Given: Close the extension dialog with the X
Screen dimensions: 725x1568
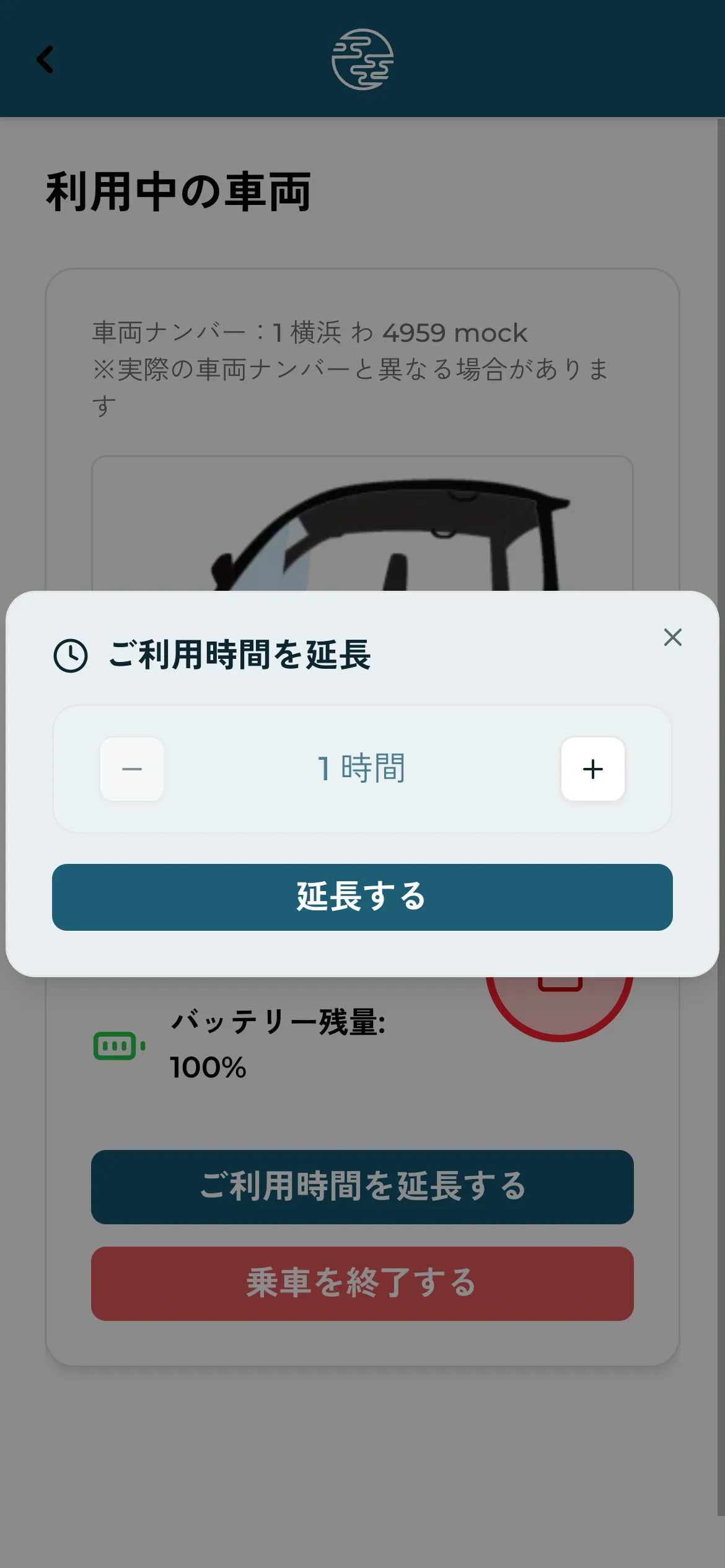Looking at the screenshot, I should click(x=673, y=637).
